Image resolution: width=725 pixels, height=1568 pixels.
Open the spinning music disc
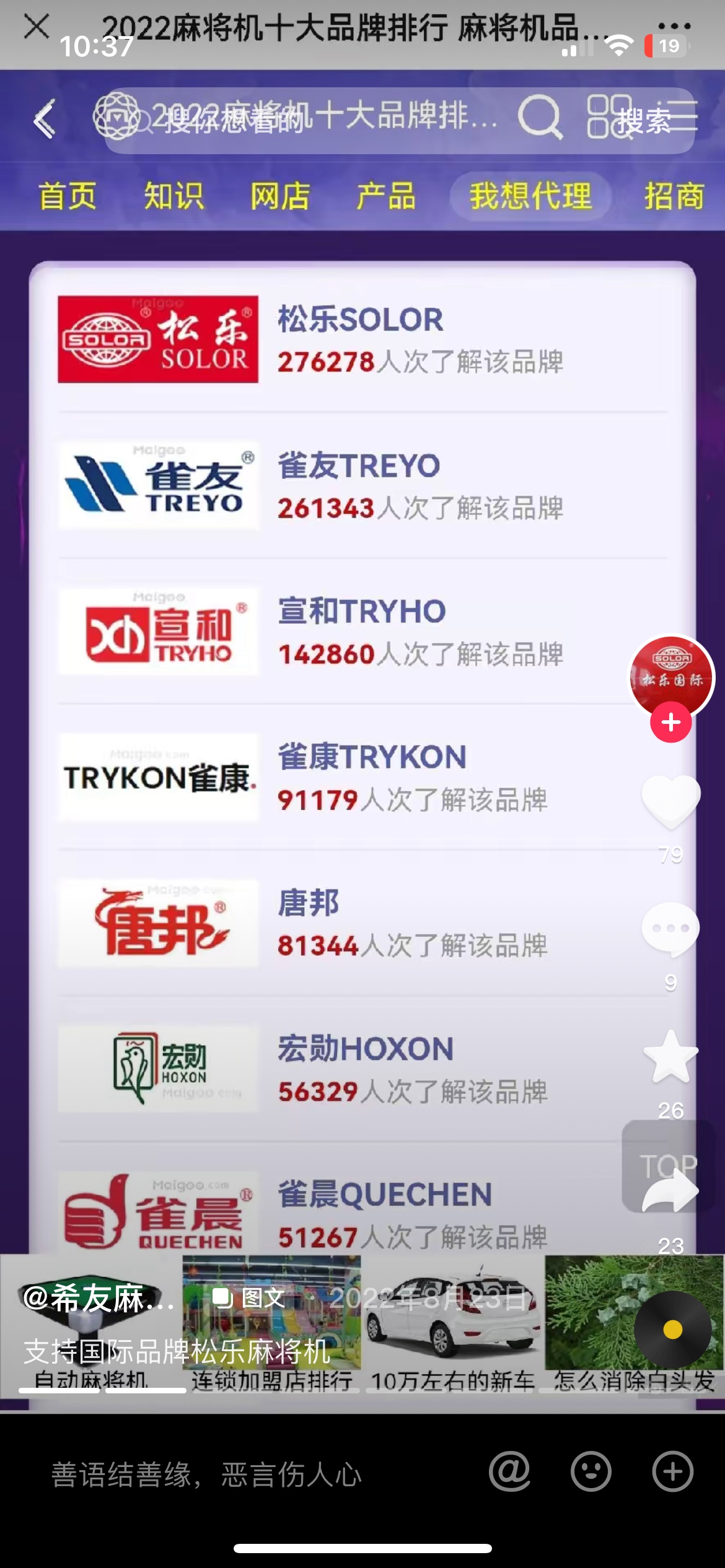click(x=673, y=1329)
